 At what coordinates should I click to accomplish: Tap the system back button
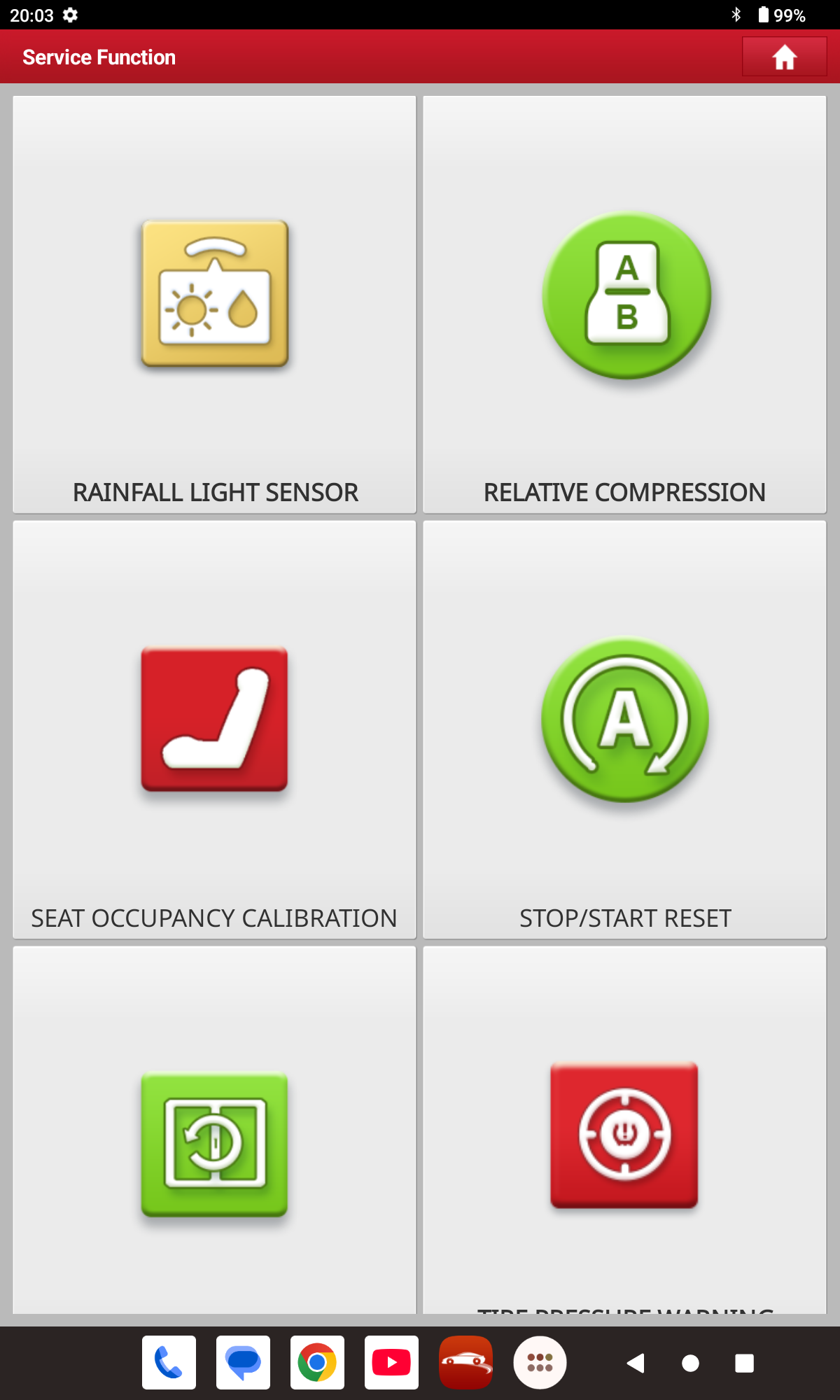[636, 1363]
